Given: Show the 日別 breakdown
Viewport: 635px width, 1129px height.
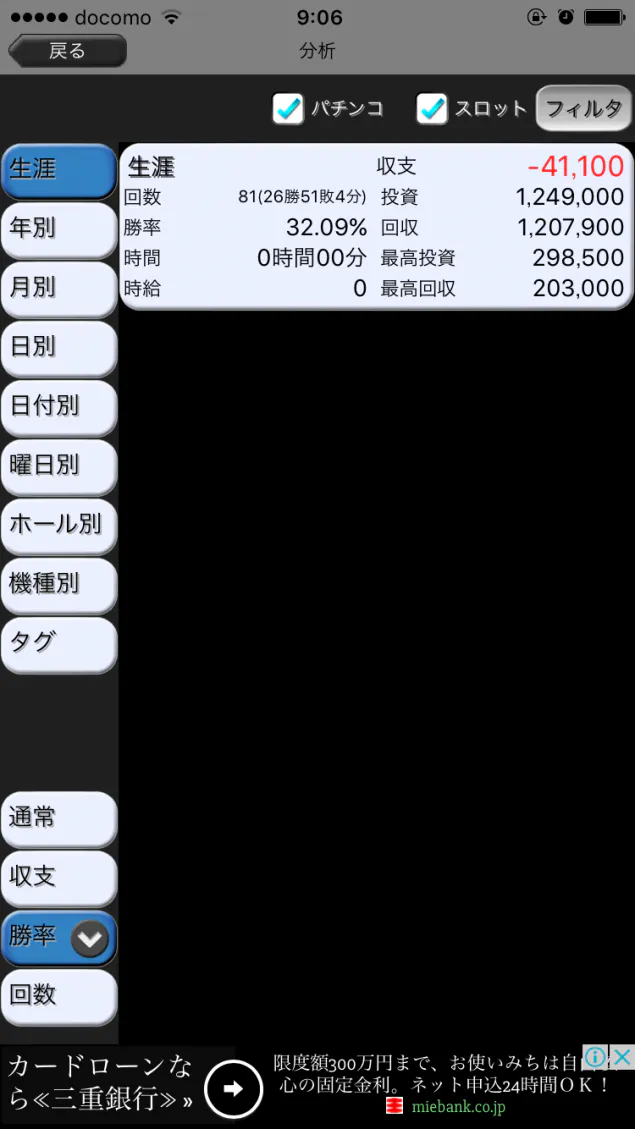Looking at the screenshot, I should pyautogui.click(x=59, y=348).
